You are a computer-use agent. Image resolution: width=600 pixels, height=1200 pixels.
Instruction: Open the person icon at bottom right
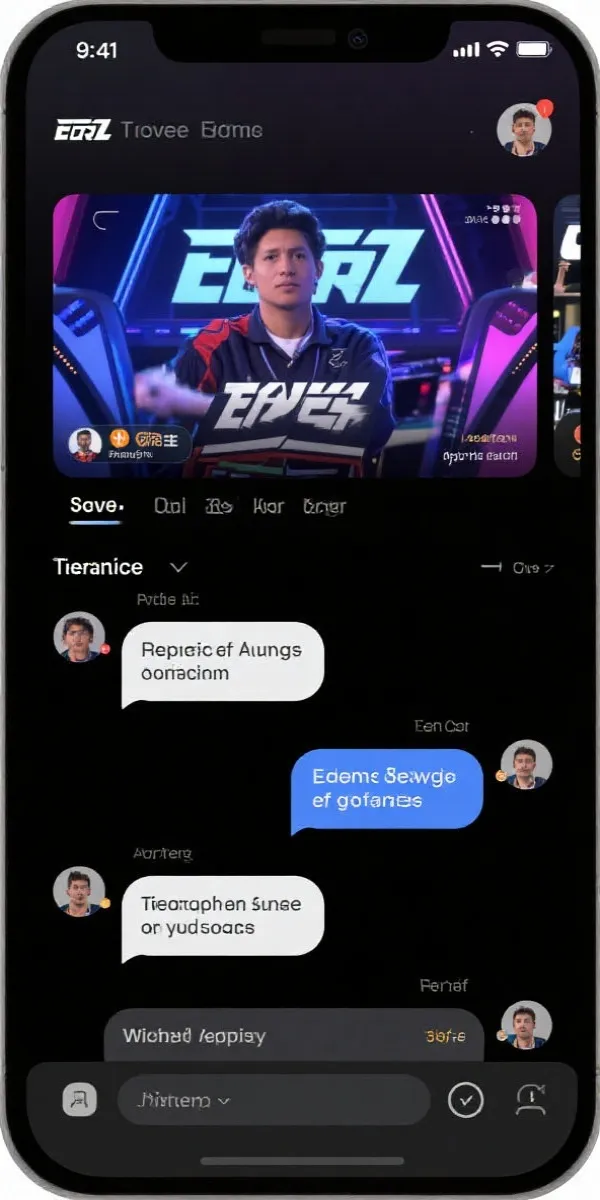point(531,1100)
